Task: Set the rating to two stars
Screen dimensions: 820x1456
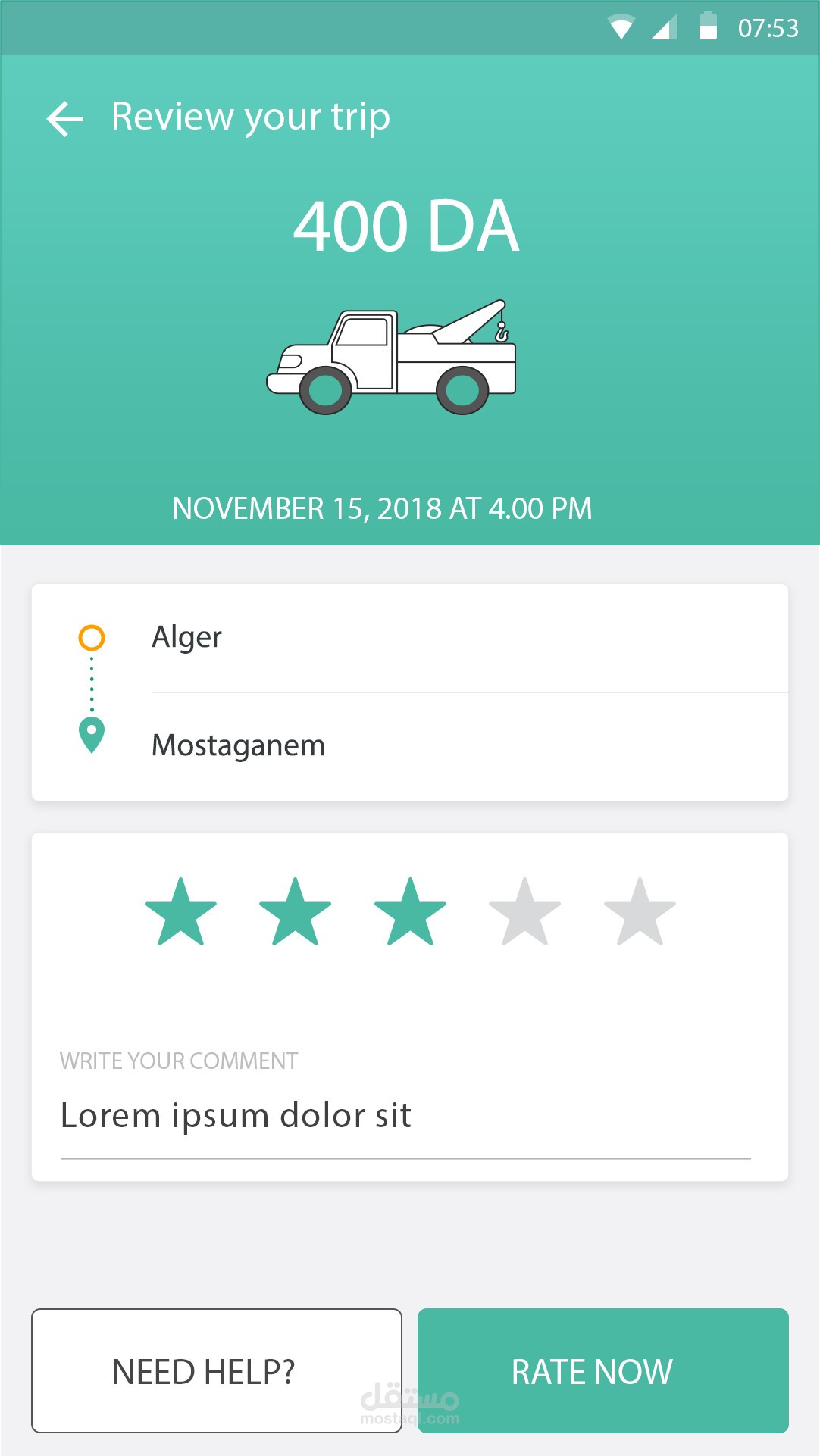Action: [x=295, y=913]
